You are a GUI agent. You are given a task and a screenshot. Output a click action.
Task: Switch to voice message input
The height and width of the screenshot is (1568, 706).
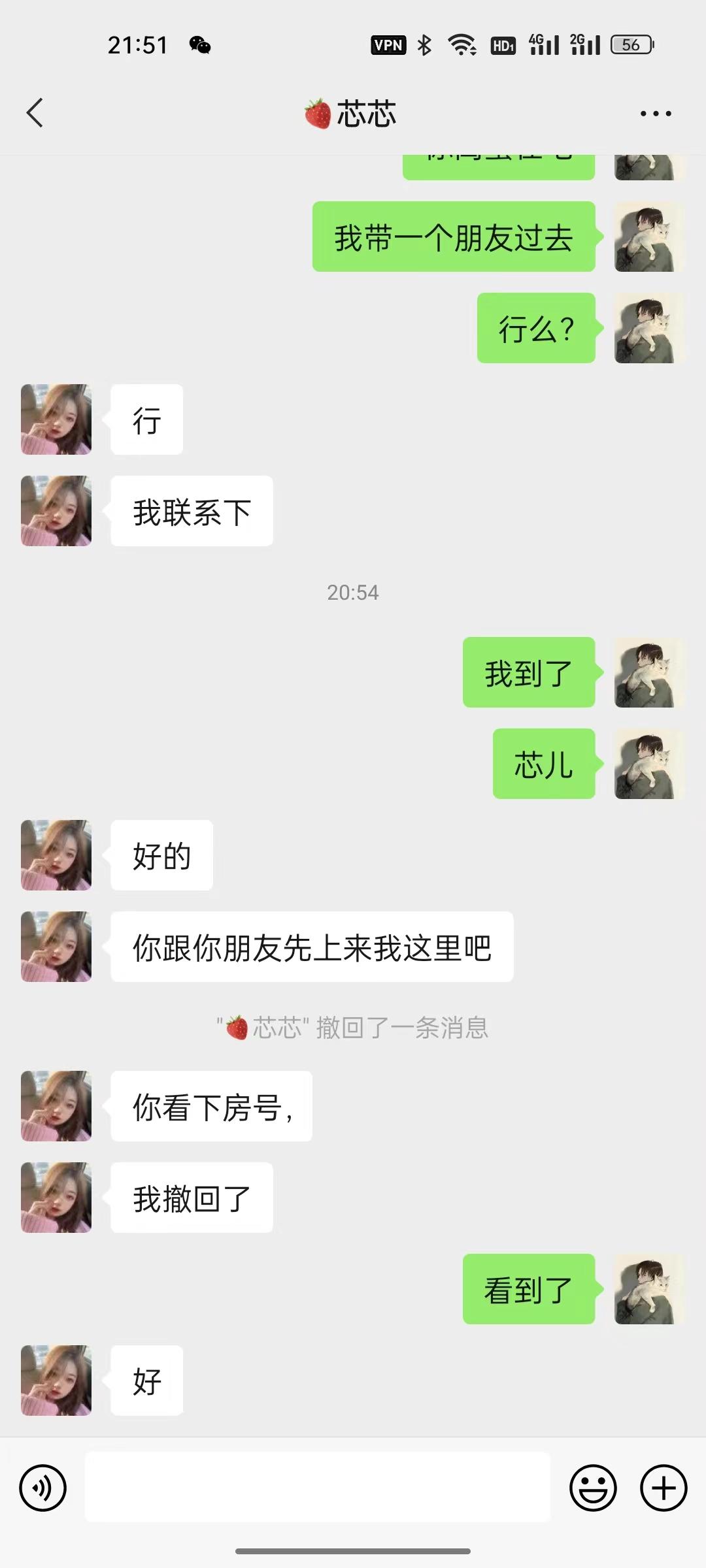click(x=43, y=1488)
